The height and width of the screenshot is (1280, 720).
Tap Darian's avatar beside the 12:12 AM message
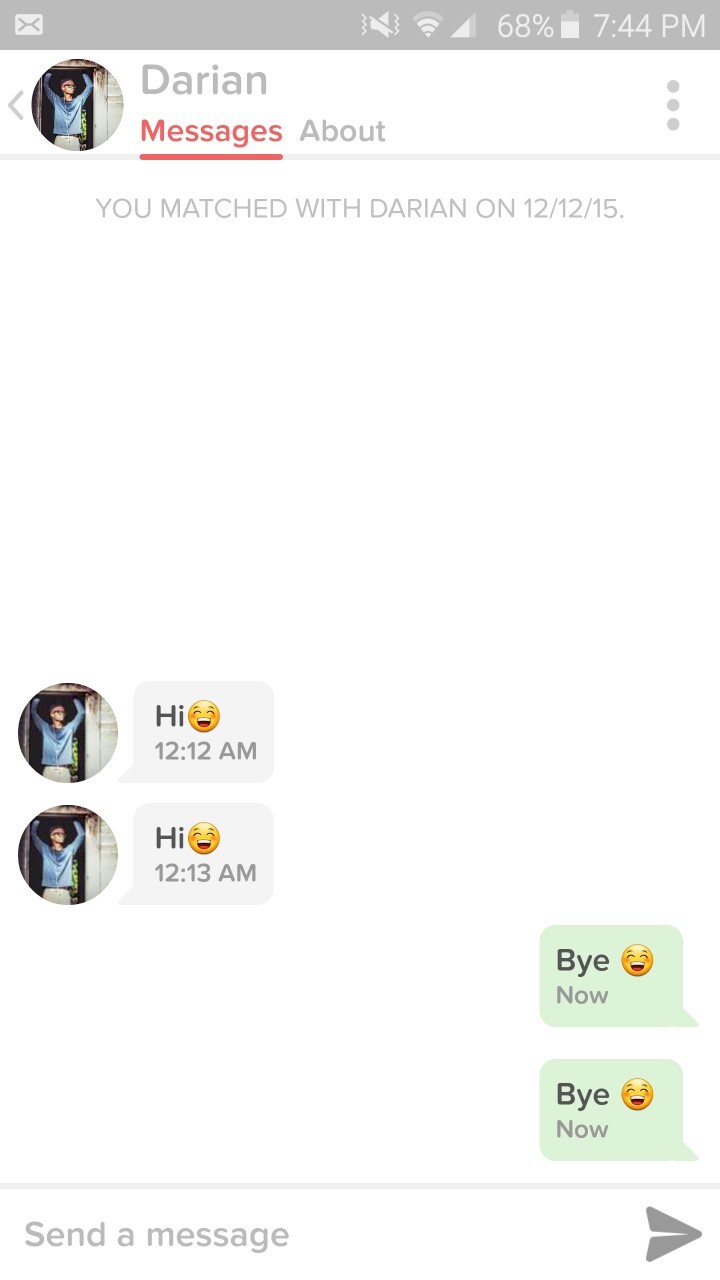(68, 733)
